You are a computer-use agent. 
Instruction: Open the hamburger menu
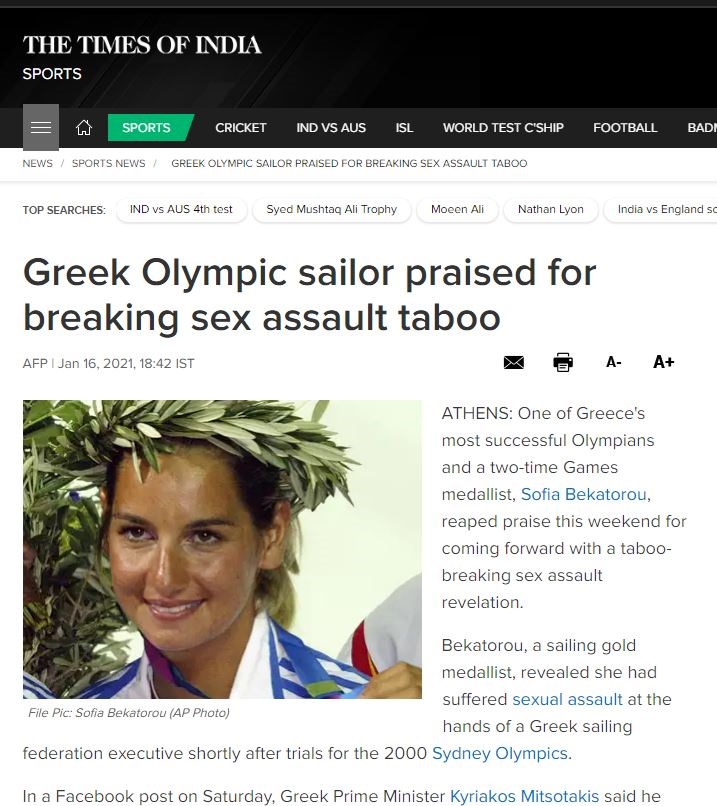pos(40,128)
